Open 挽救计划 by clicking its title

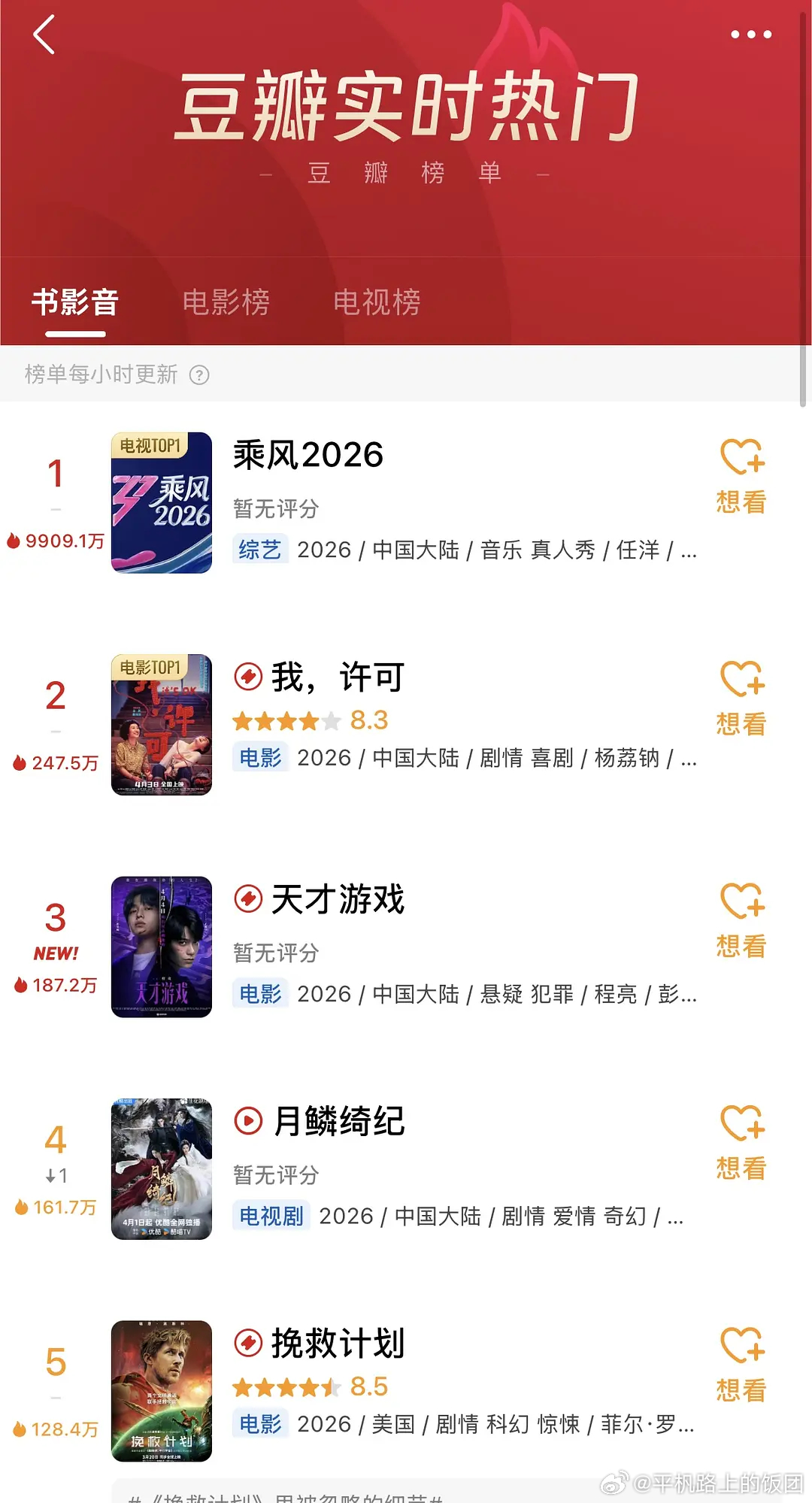pos(338,1344)
